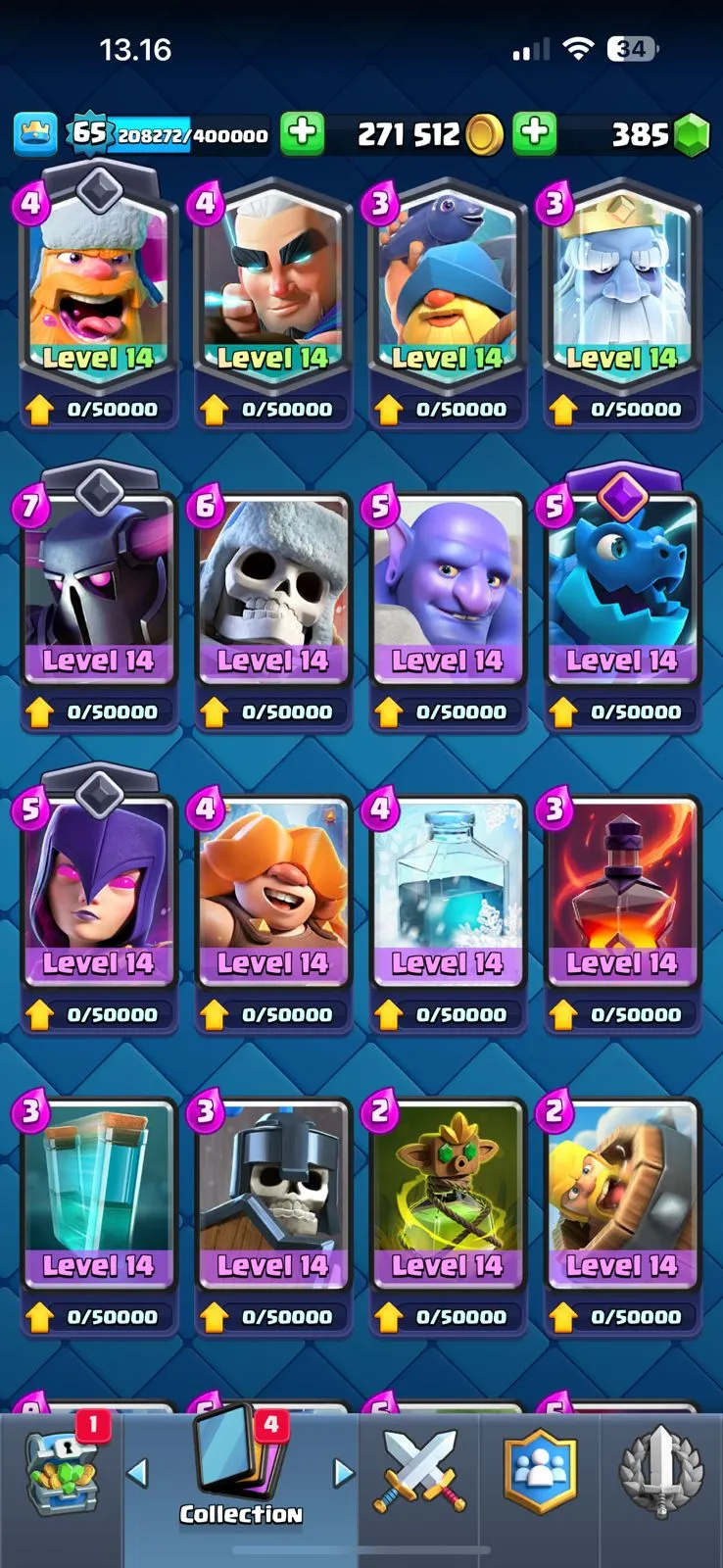Switch to the Battle crossed swords tab
The width and height of the screenshot is (723, 1568).
click(419, 1472)
